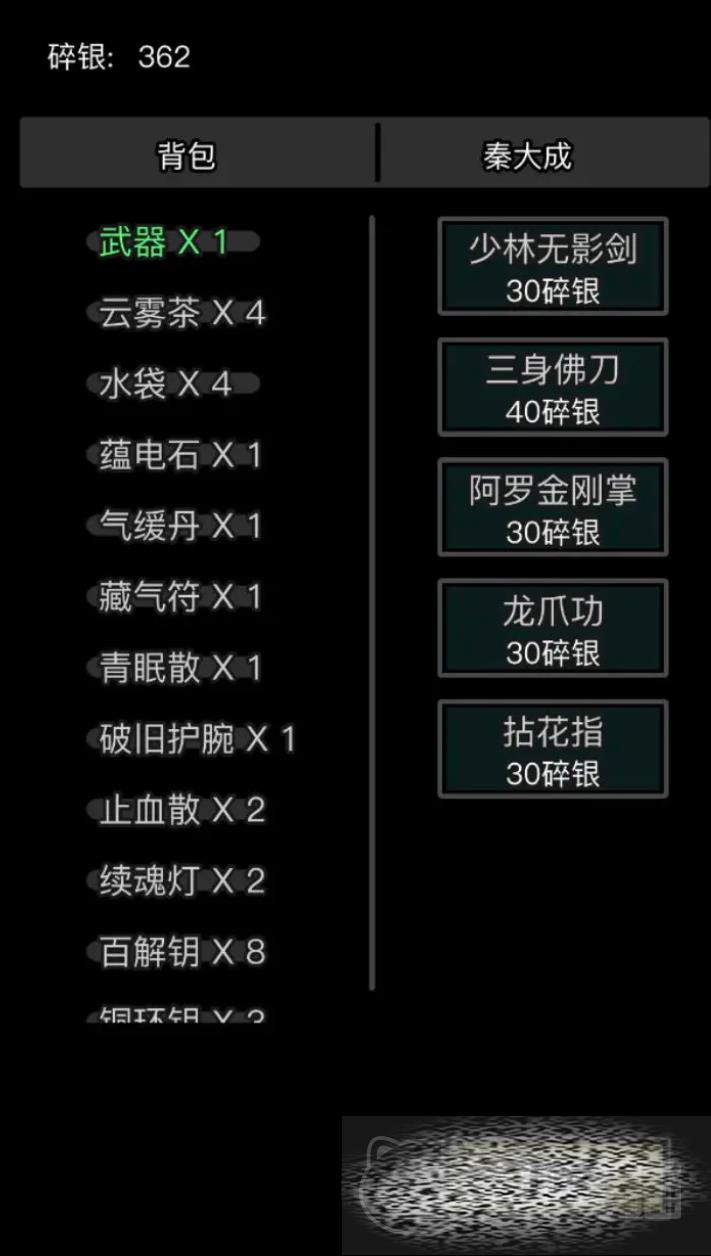This screenshot has height=1256, width=711.
Task: Select 青眠散 from the list
Action: [x=181, y=668]
